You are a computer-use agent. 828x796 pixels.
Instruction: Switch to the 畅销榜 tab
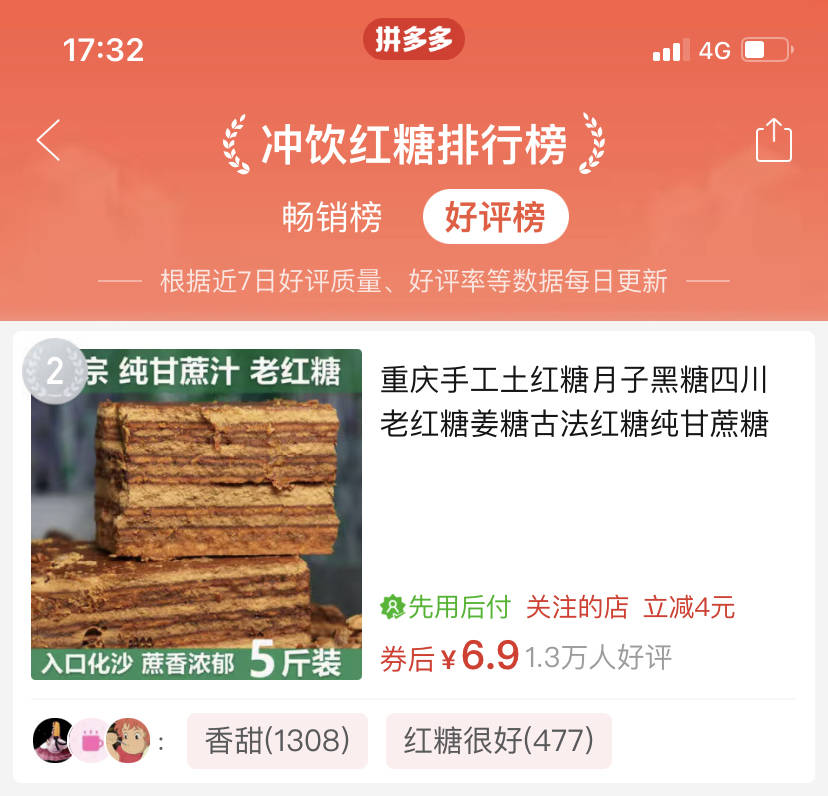coord(332,217)
